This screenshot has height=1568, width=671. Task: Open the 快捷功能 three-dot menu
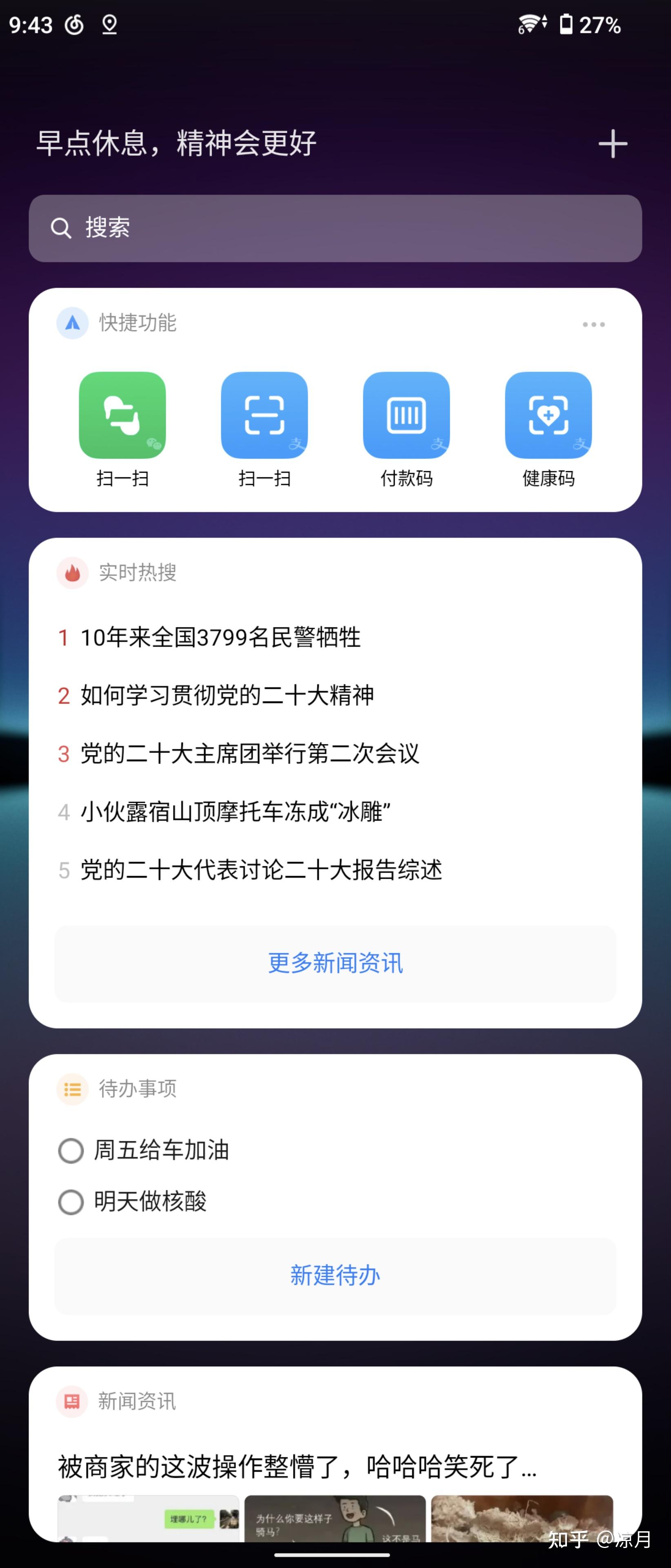click(593, 325)
